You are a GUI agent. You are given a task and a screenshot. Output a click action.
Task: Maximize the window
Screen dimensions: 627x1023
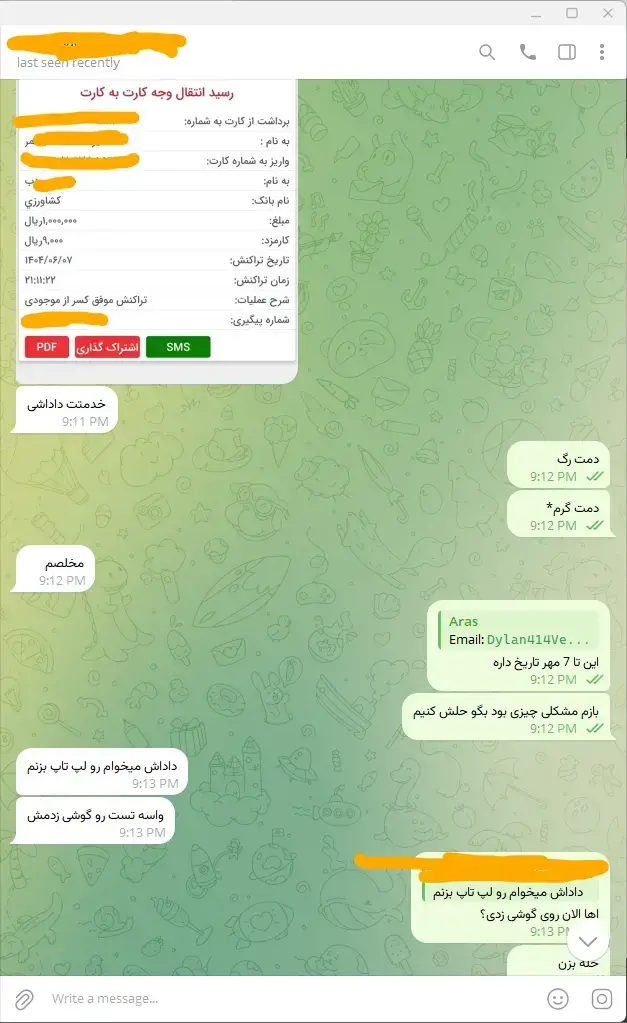point(572,13)
